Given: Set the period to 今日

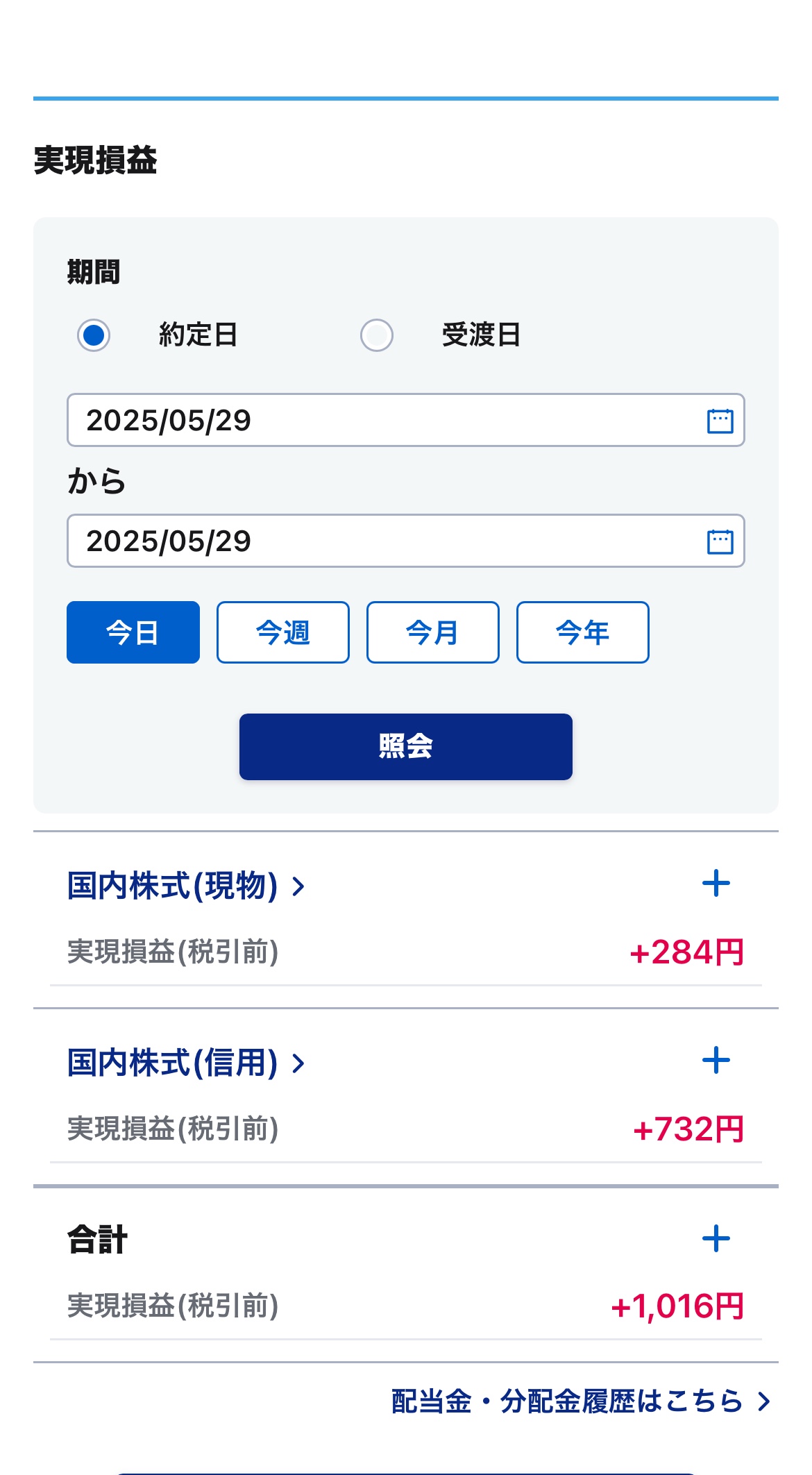Looking at the screenshot, I should click(133, 632).
